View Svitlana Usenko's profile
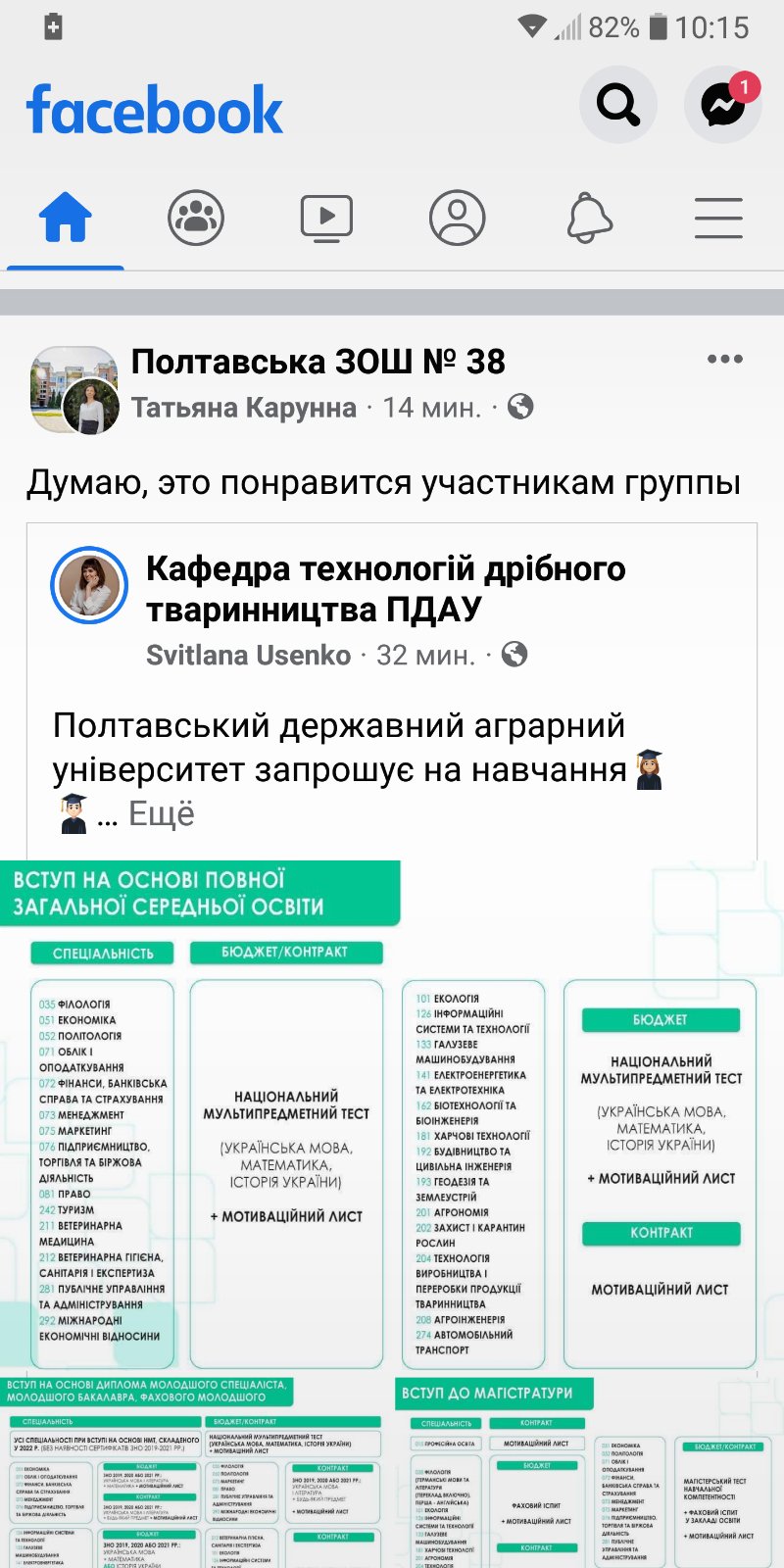The height and width of the screenshot is (1568, 784). [248, 655]
